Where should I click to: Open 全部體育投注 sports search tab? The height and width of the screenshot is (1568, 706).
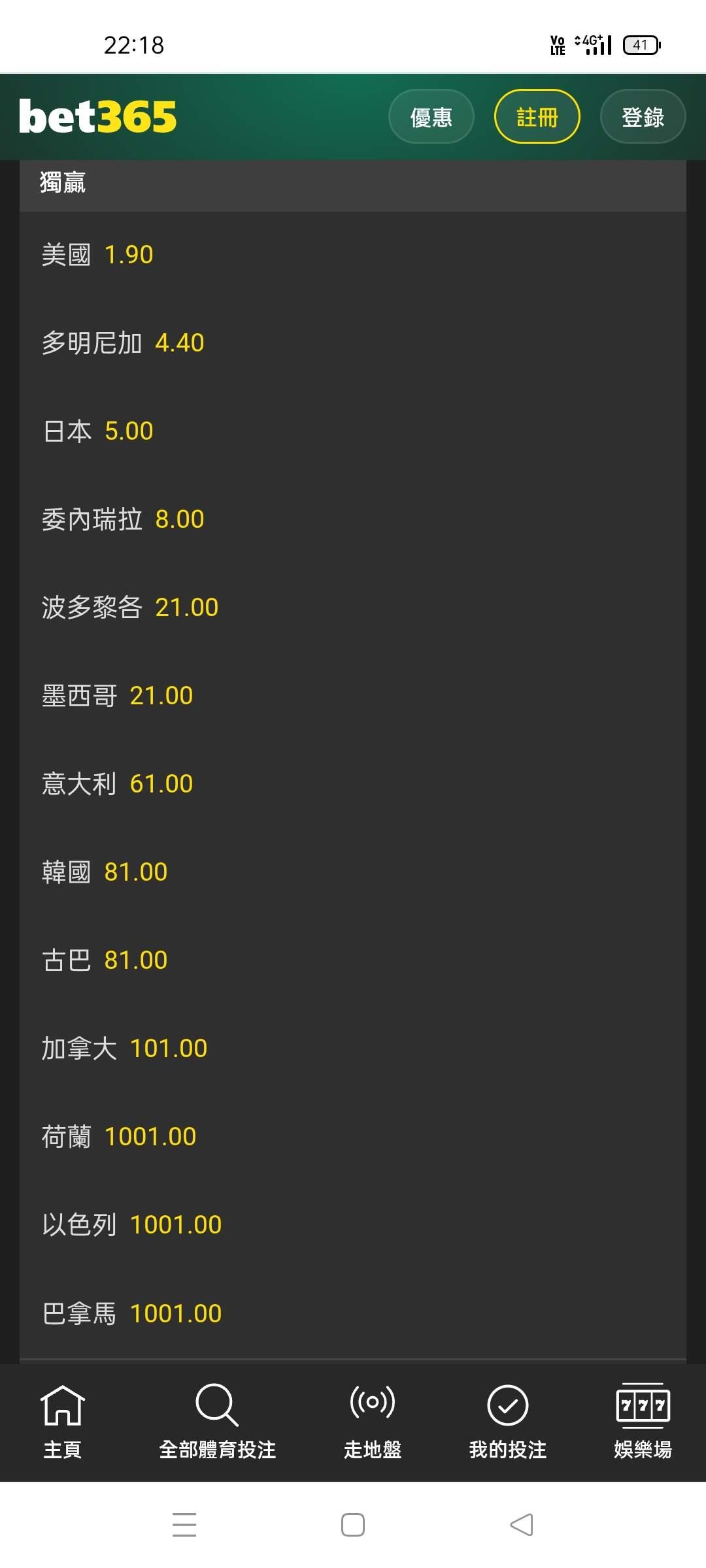pyautogui.click(x=217, y=1421)
